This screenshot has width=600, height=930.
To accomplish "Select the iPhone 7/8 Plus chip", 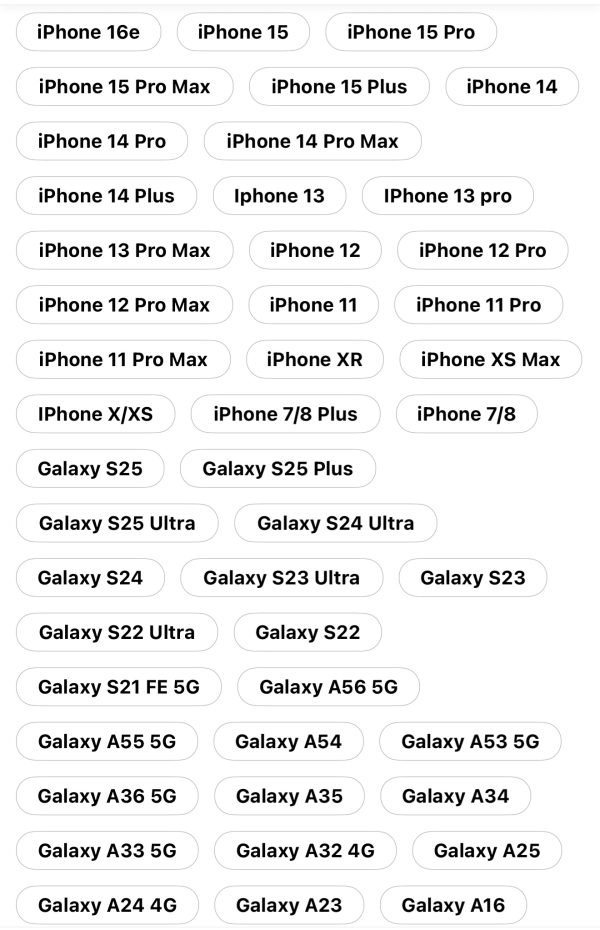I will pyautogui.click(x=285, y=414).
